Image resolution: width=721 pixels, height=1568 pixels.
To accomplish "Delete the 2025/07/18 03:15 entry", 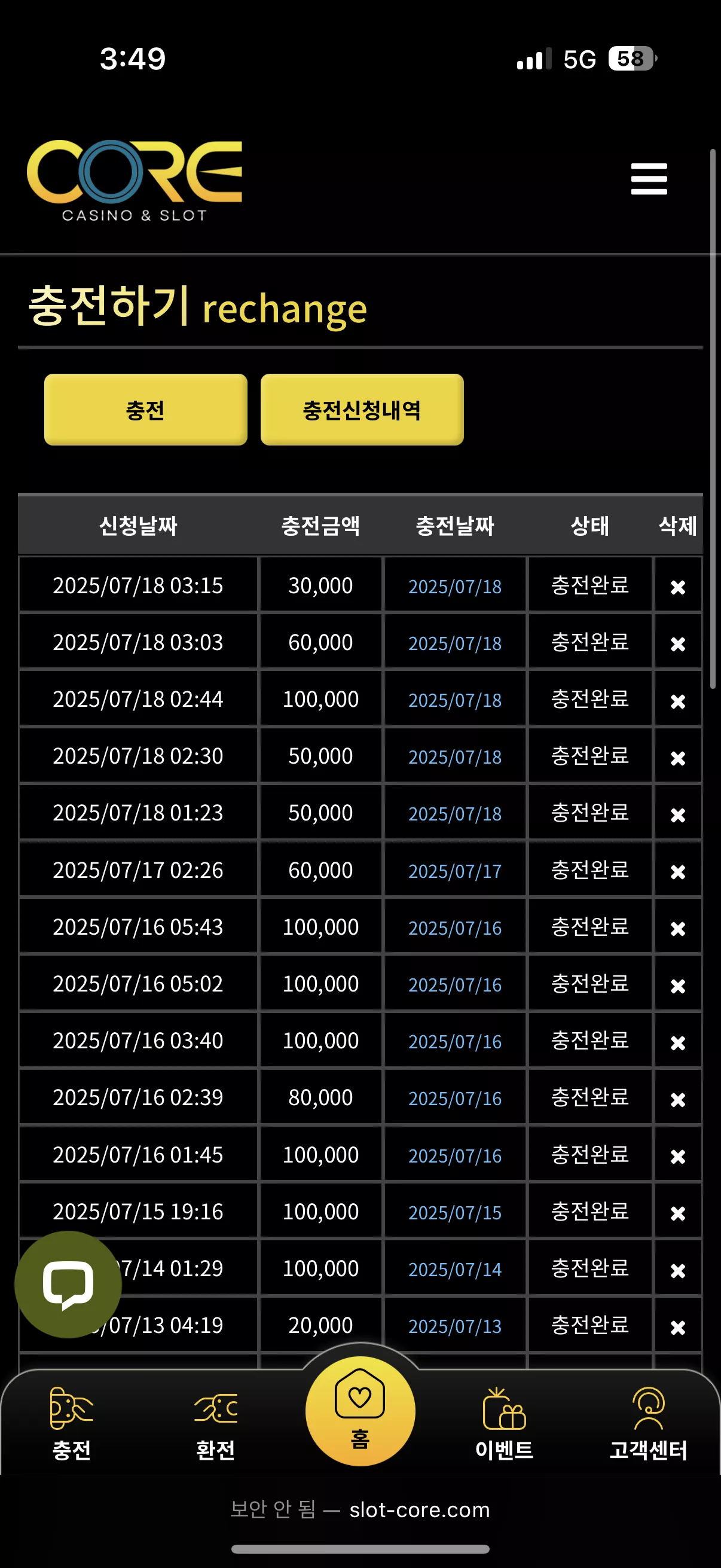I will [677, 587].
